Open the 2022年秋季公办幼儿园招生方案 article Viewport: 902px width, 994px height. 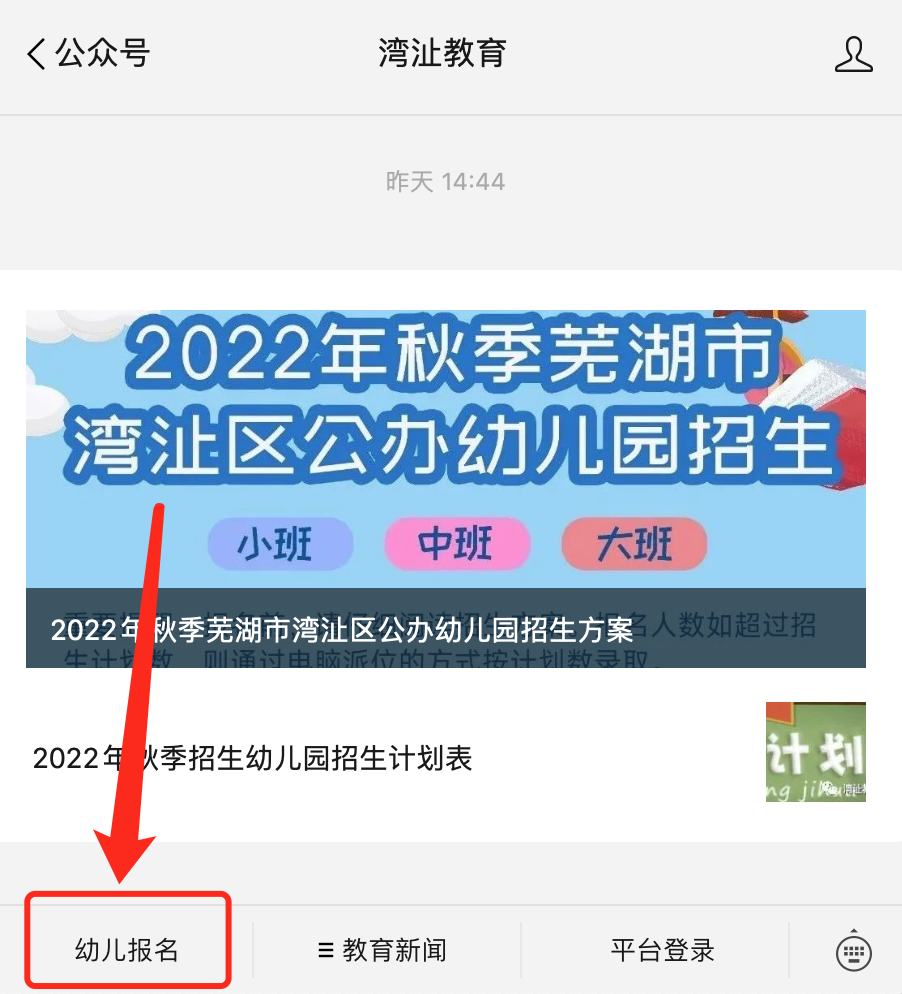445,489
